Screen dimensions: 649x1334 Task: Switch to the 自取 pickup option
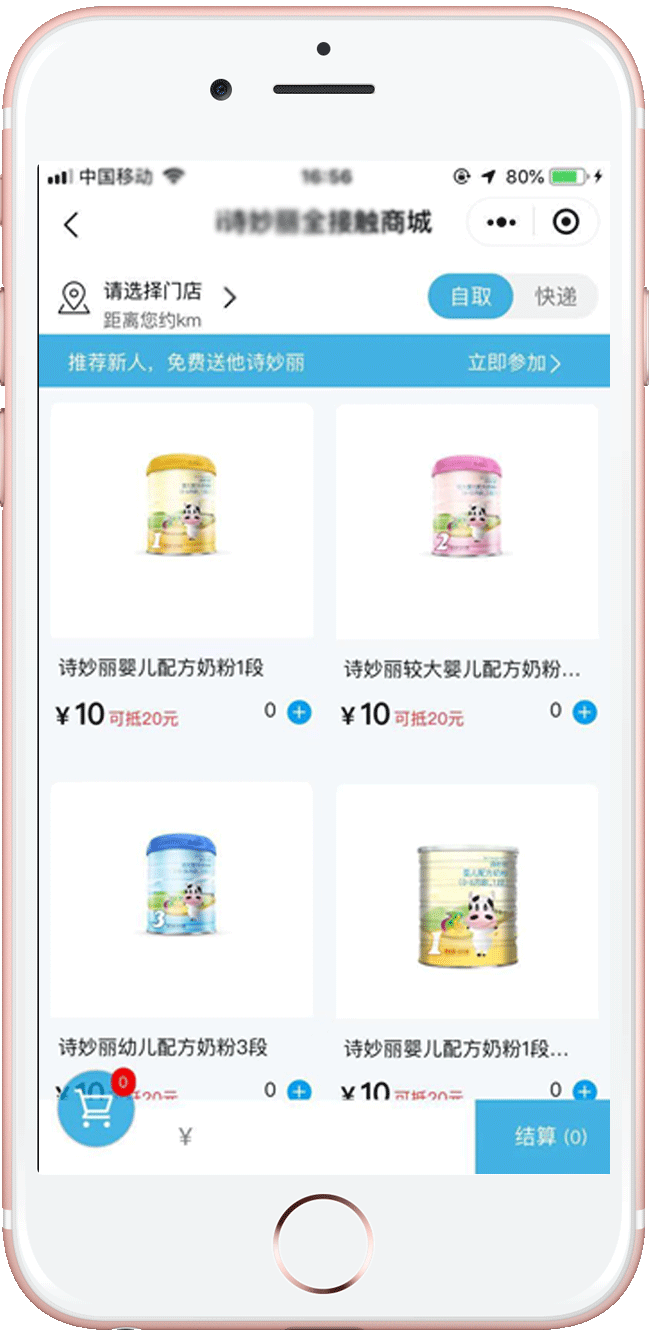[x=471, y=297]
